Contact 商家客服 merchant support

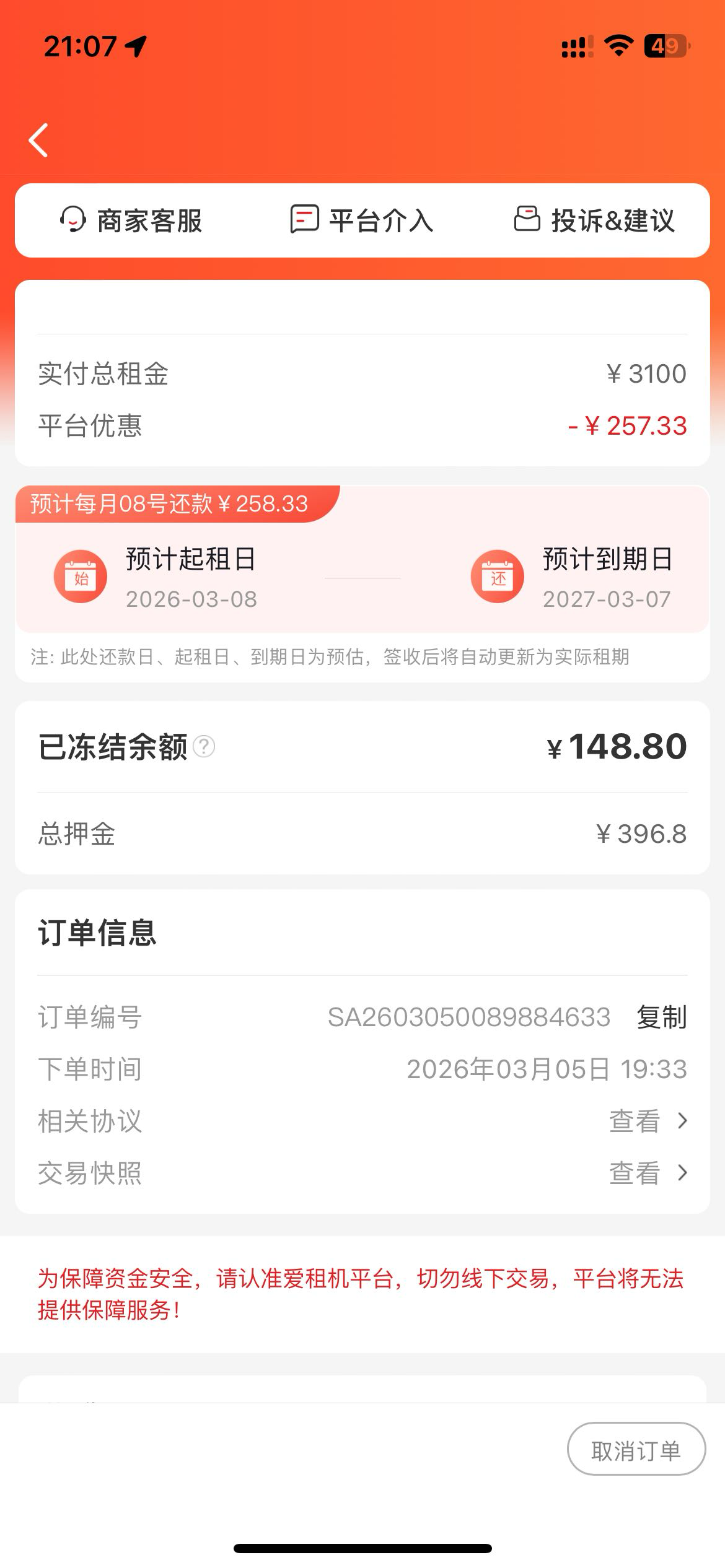[131, 220]
